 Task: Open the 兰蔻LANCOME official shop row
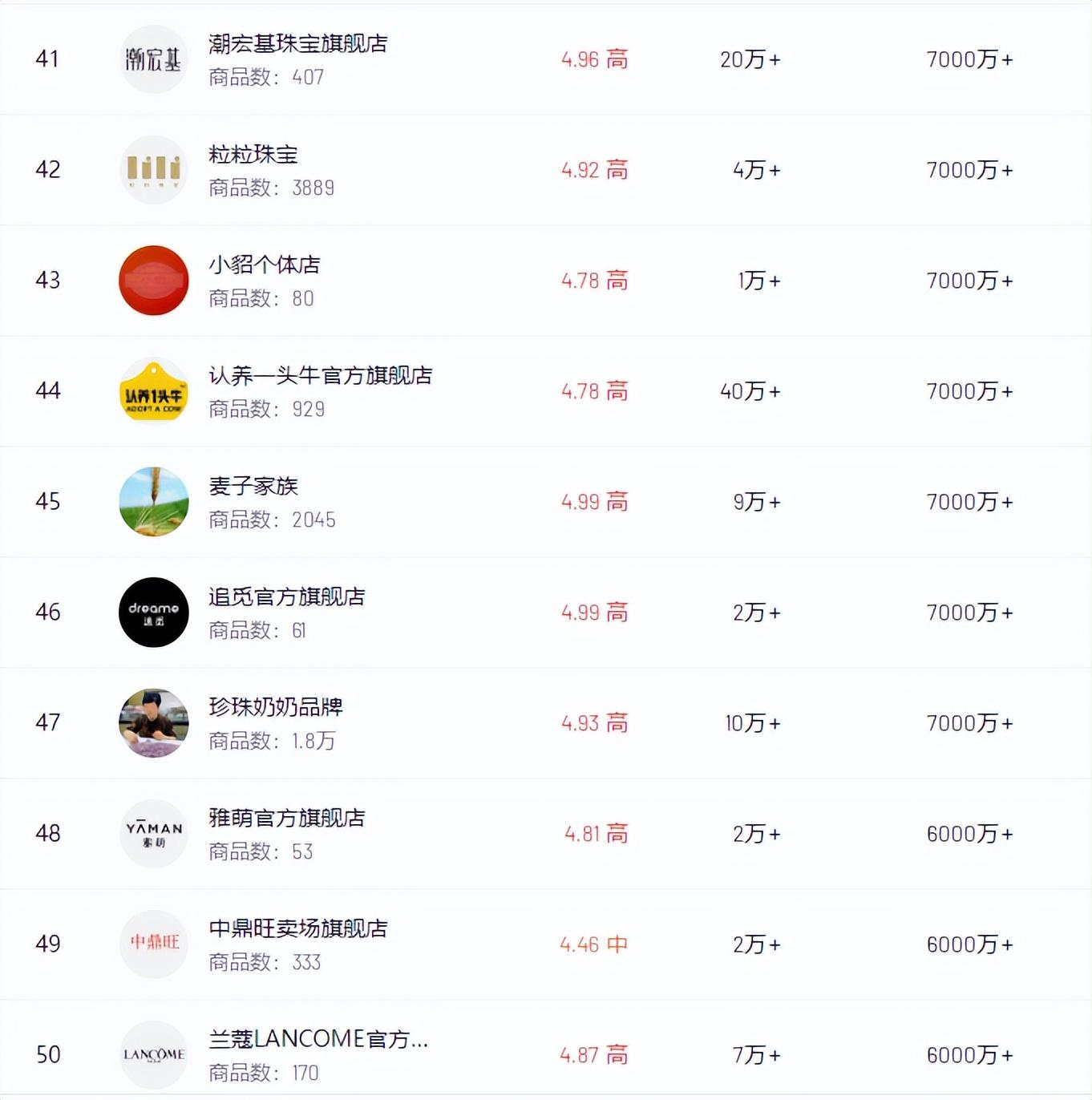[x=318, y=1039]
